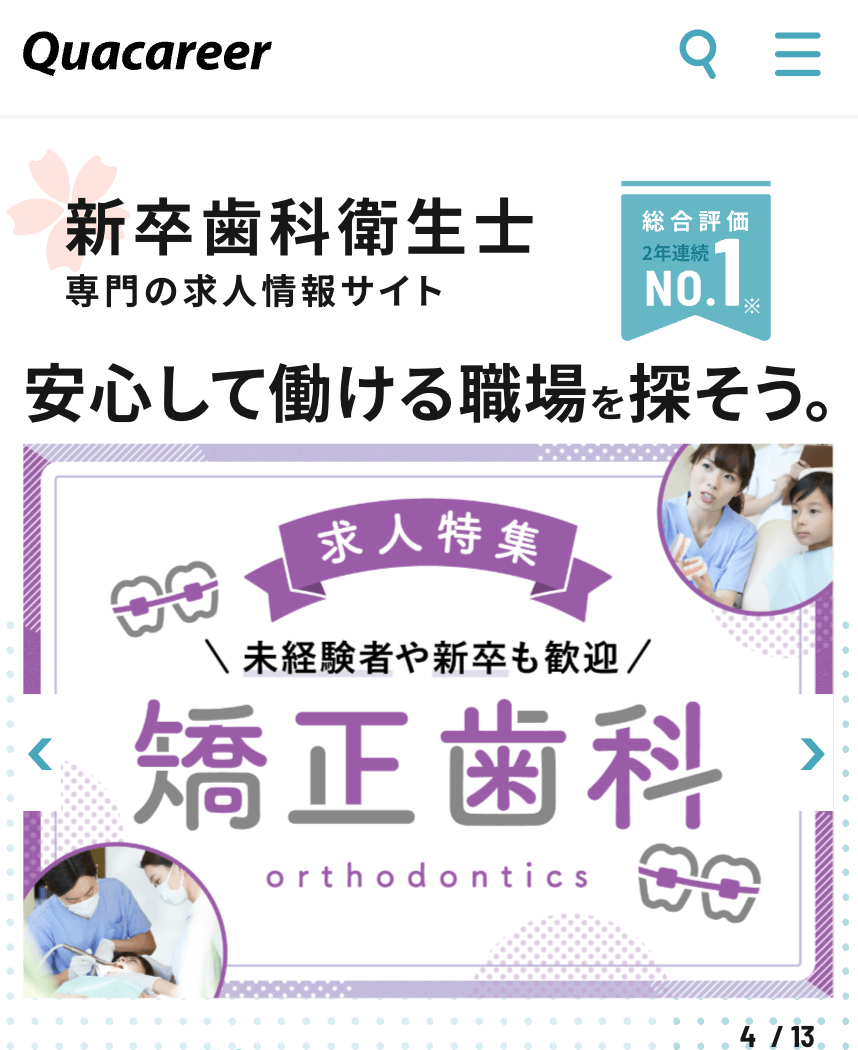Viewport: 858px width, 1050px height.
Task: Open the search magnifier icon
Action: point(697,53)
